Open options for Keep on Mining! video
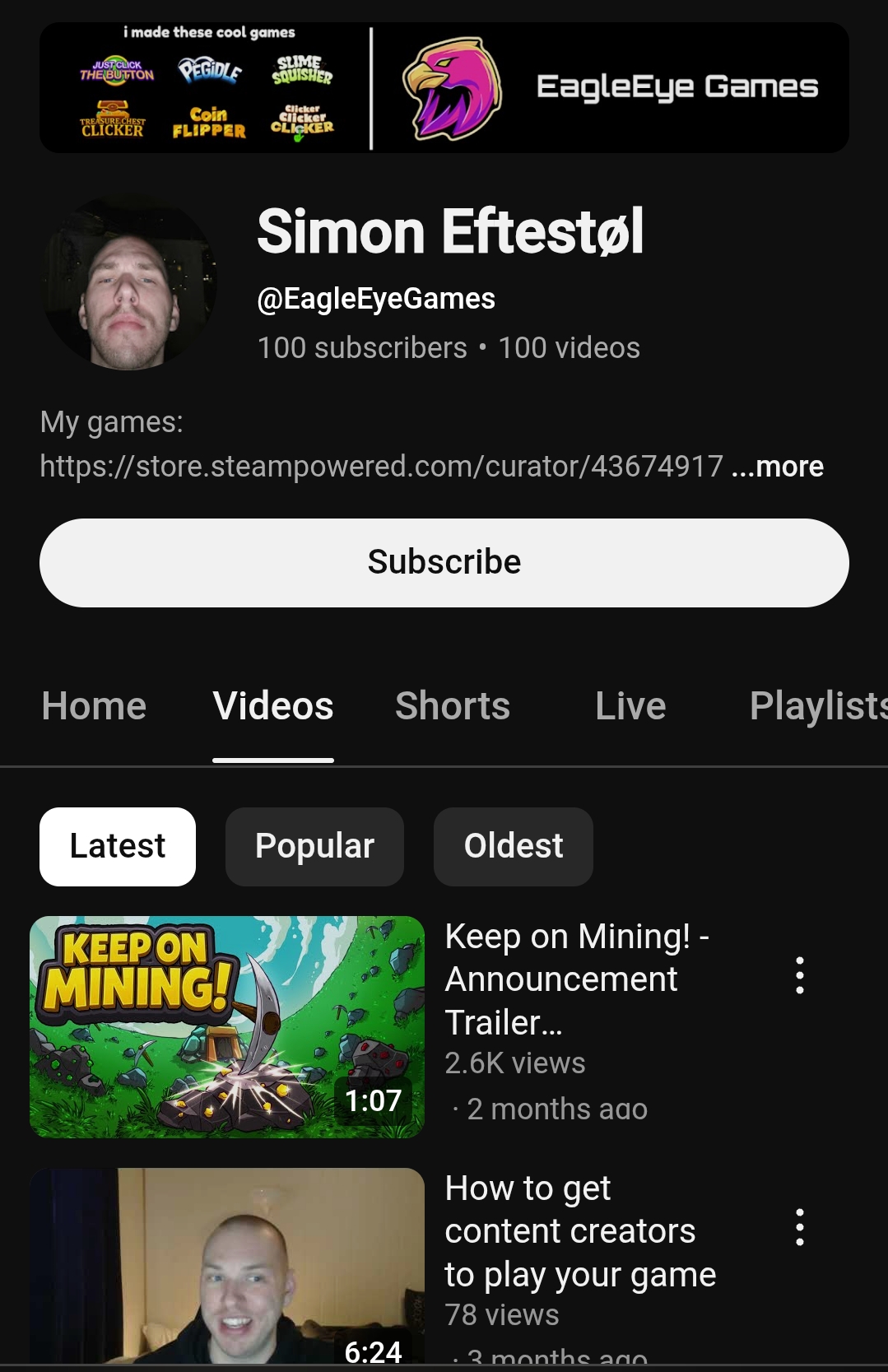The width and height of the screenshot is (888, 1372). (x=799, y=975)
